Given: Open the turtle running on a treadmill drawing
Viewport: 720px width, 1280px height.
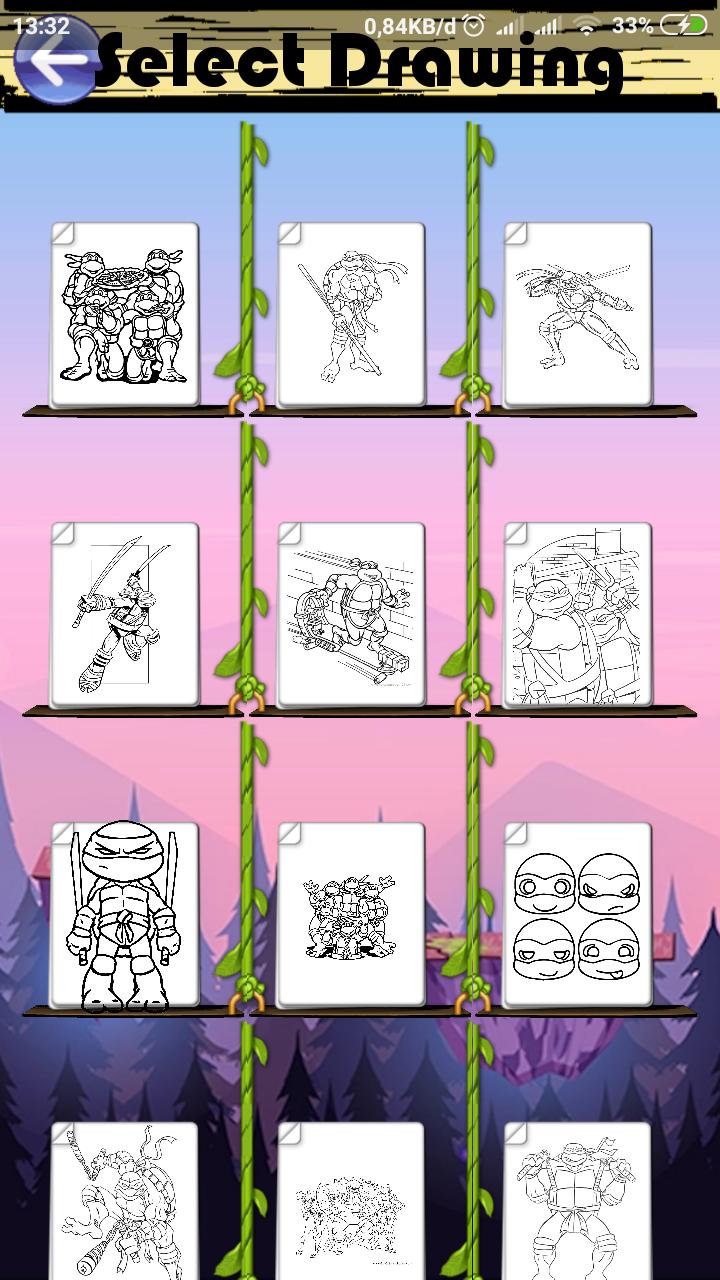Looking at the screenshot, I should [x=351, y=614].
